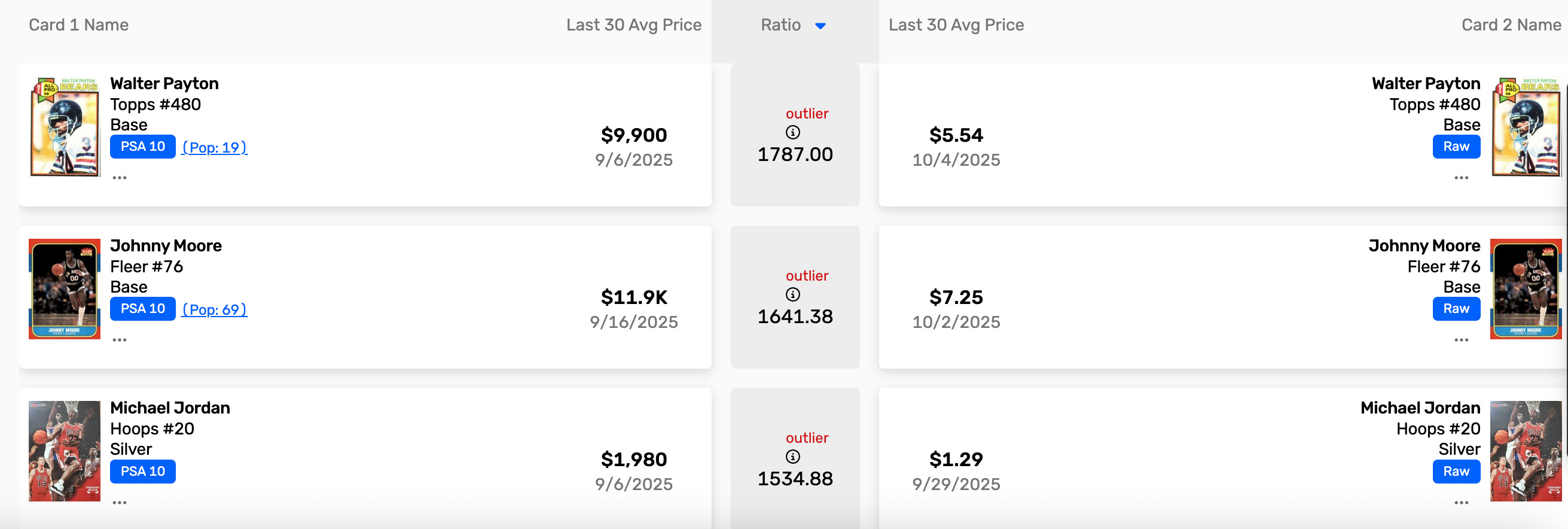Open Walter Payton PSA 10 card image
This screenshot has height=529, width=1568.
[x=65, y=127]
